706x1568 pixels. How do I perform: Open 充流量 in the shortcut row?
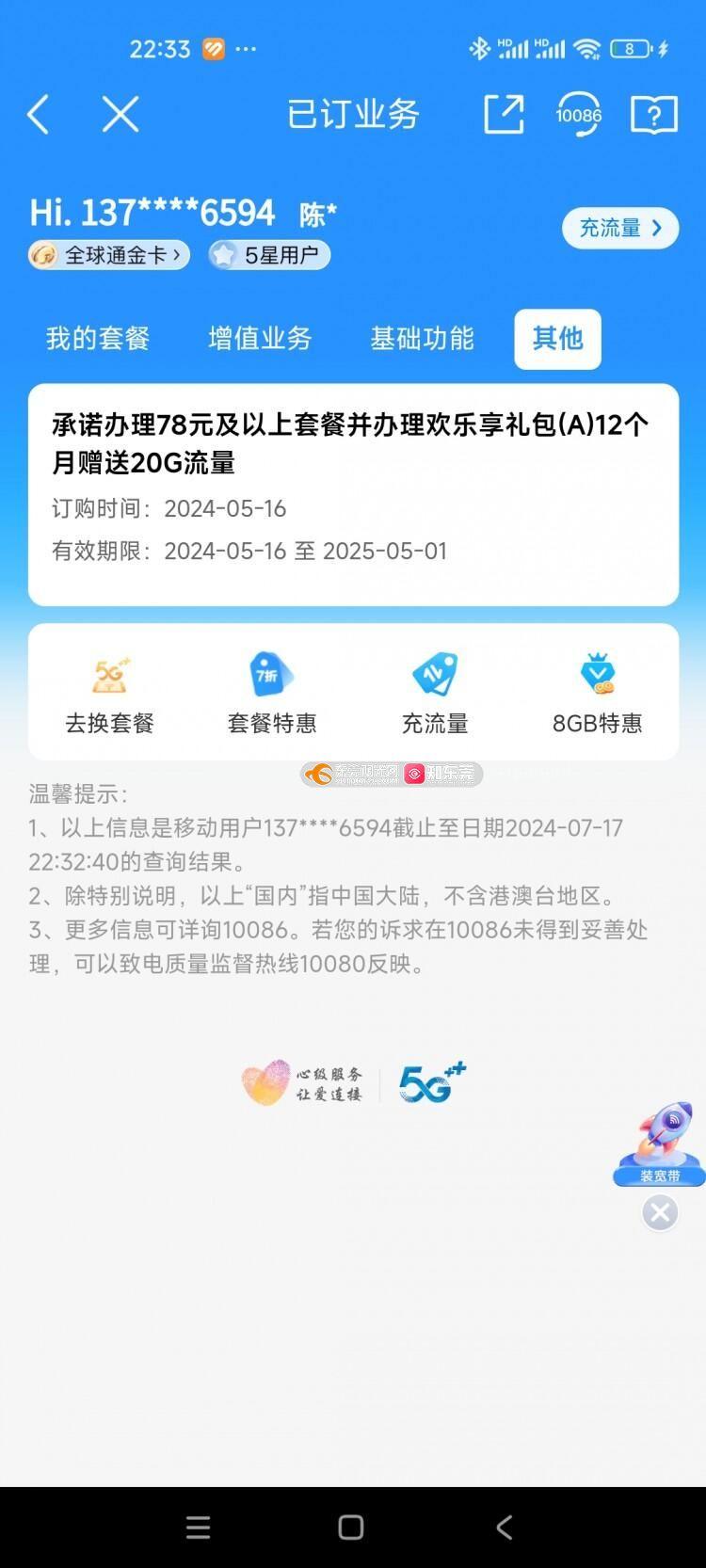pyautogui.click(x=435, y=693)
